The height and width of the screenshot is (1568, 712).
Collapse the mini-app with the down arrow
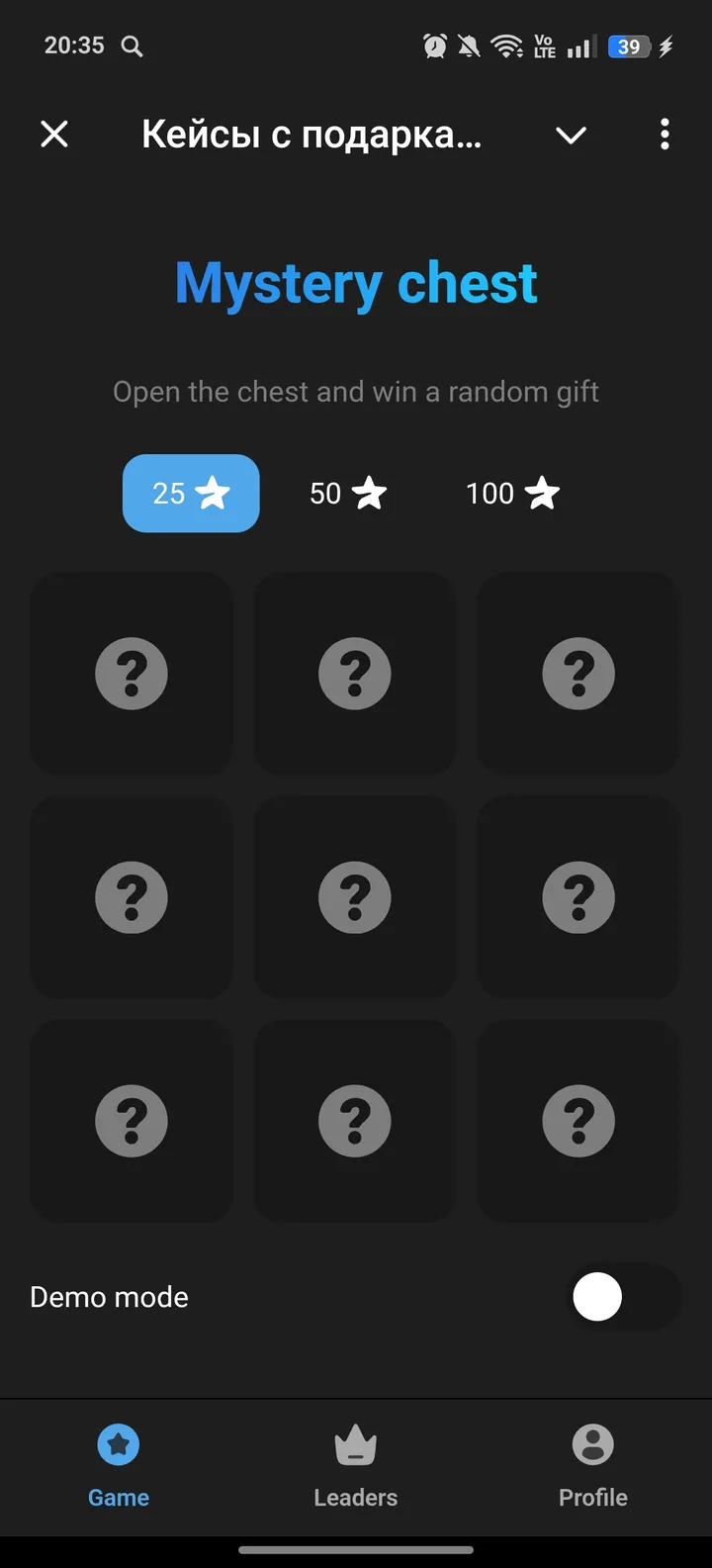point(571,135)
